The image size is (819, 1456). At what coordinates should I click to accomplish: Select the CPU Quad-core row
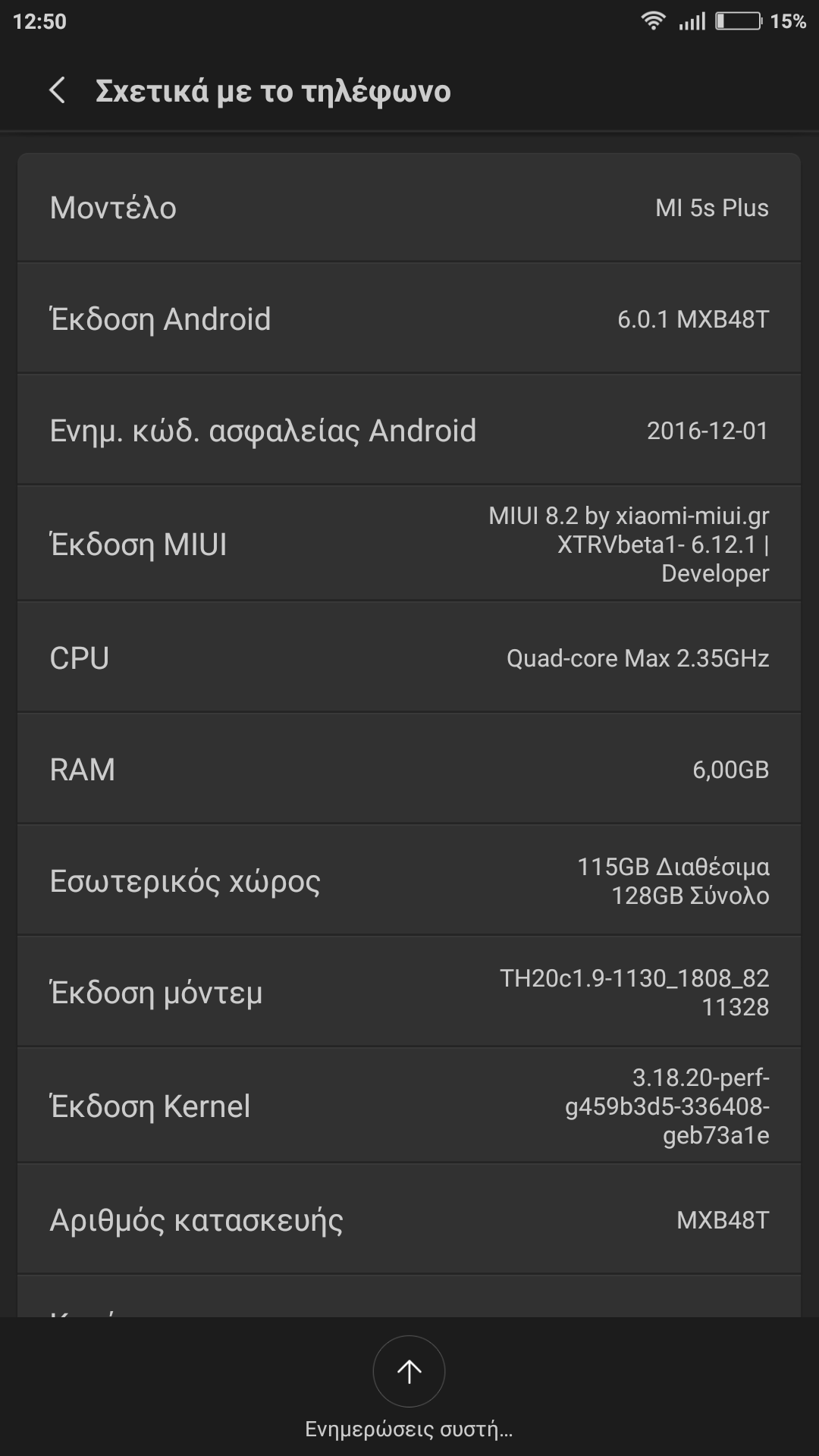point(409,657)
